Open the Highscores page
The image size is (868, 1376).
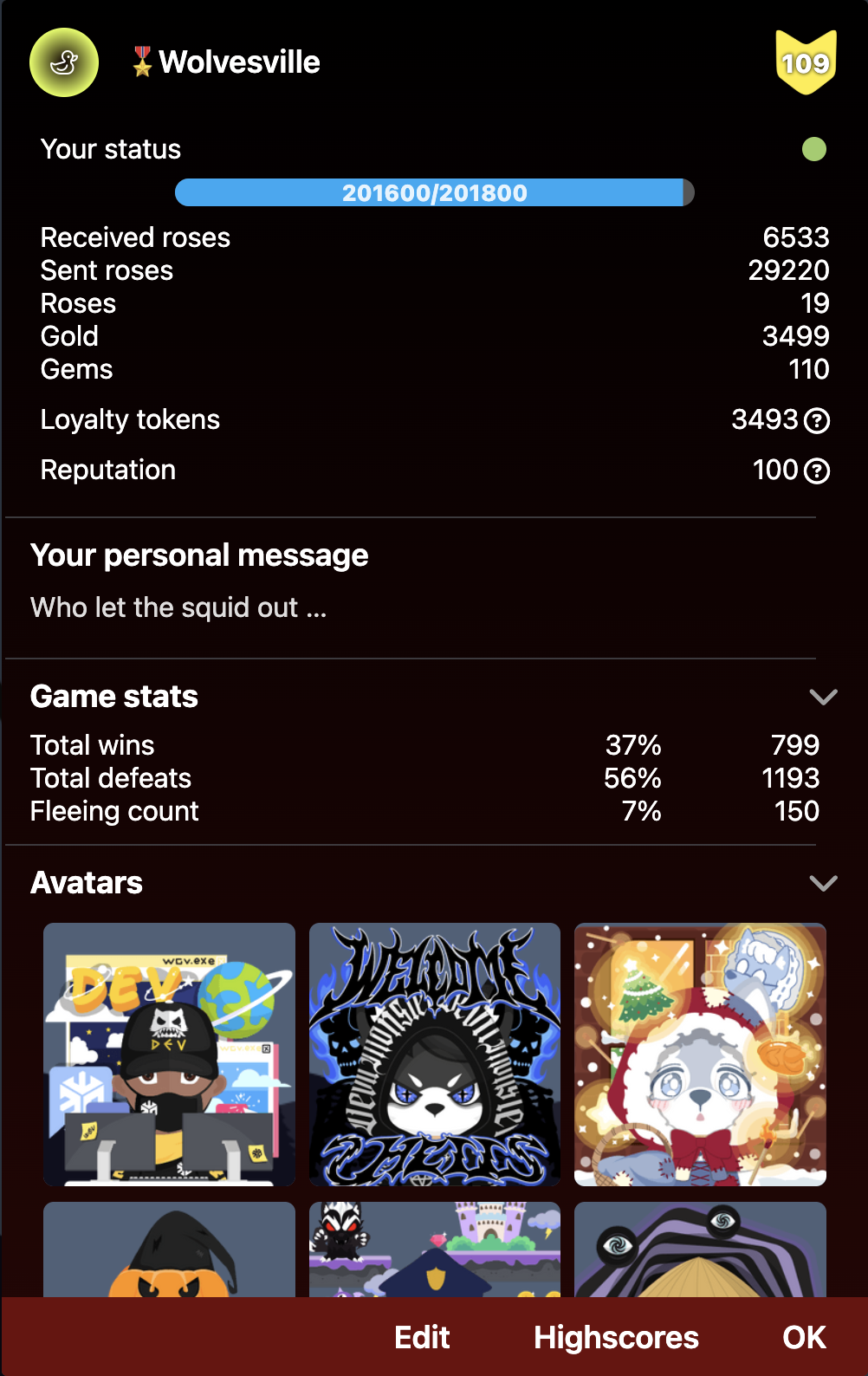point(616,1337)
